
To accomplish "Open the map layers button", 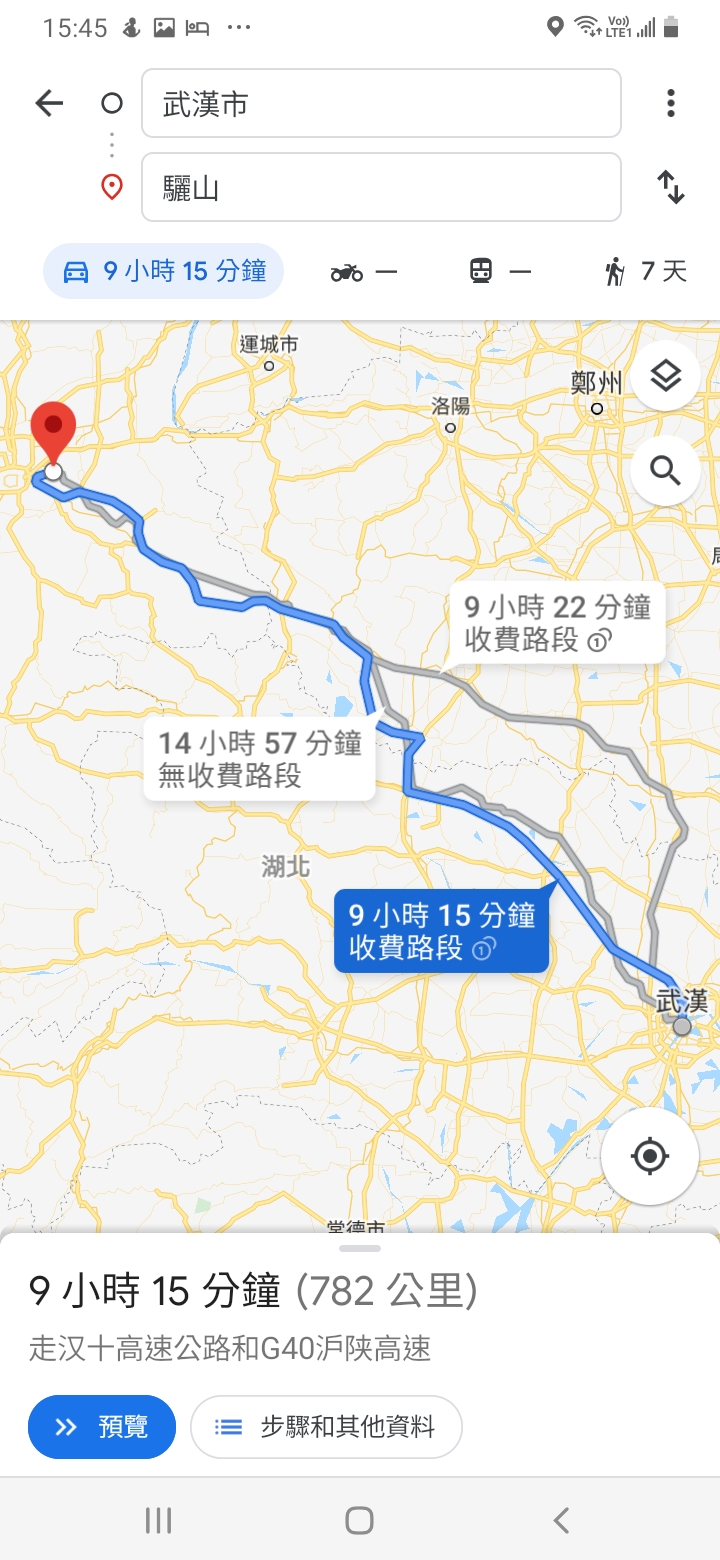I will pos(665,376).
